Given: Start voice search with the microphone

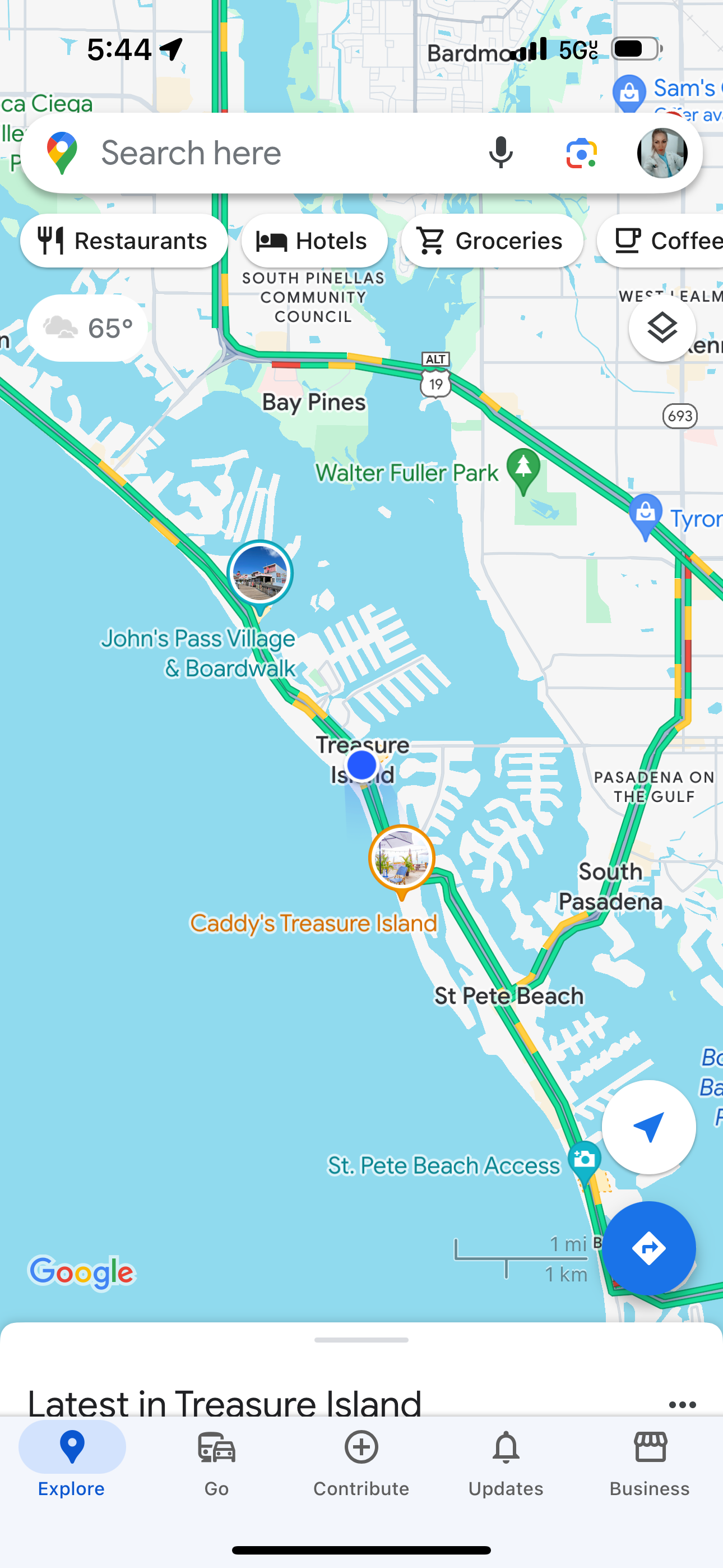Looking at the screenshot, I should coord(500,153).
